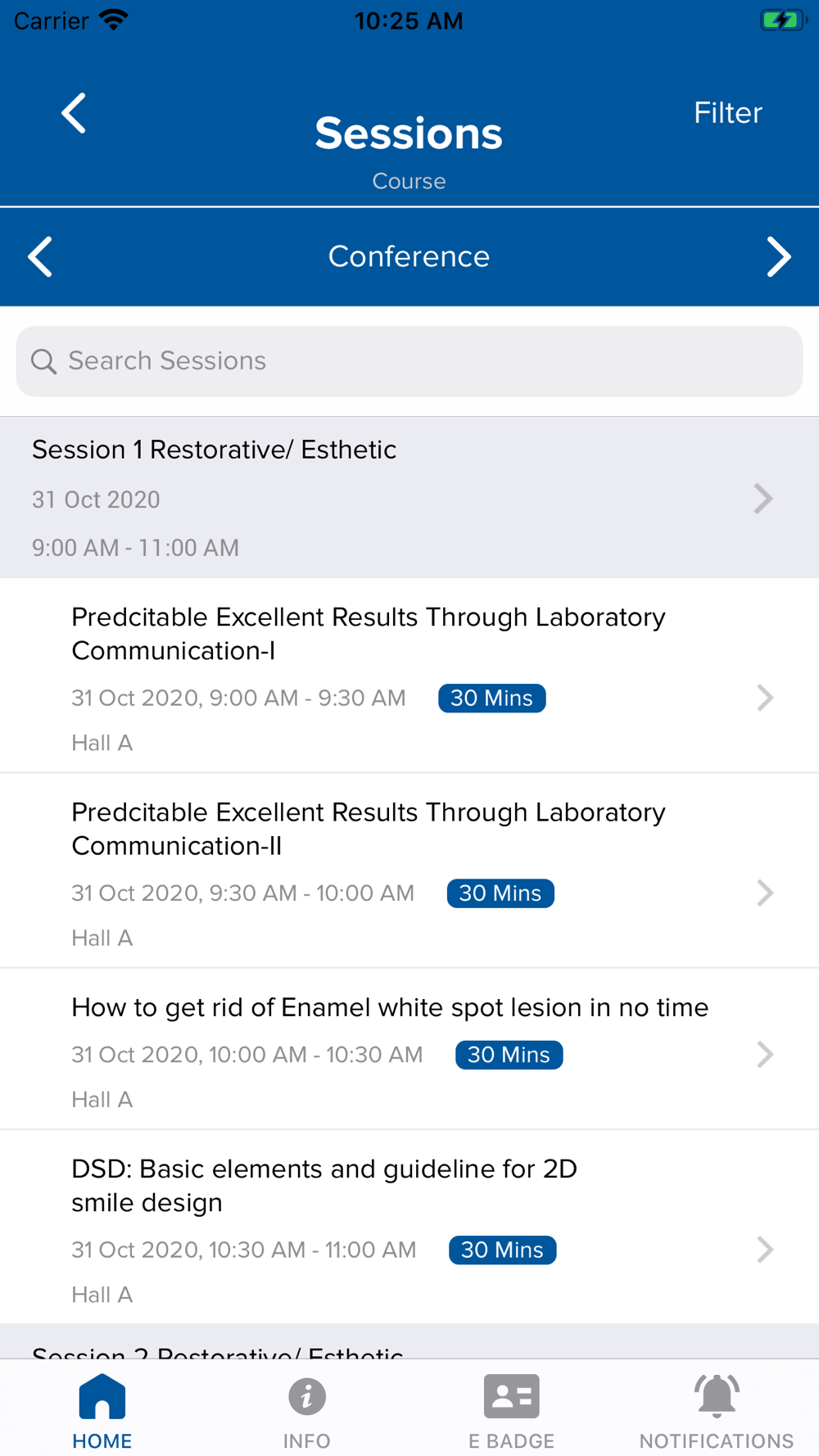This screenshot has width=819, height=1456.
Task: Tap the Search Sessions field
Action: coord(409,361)
